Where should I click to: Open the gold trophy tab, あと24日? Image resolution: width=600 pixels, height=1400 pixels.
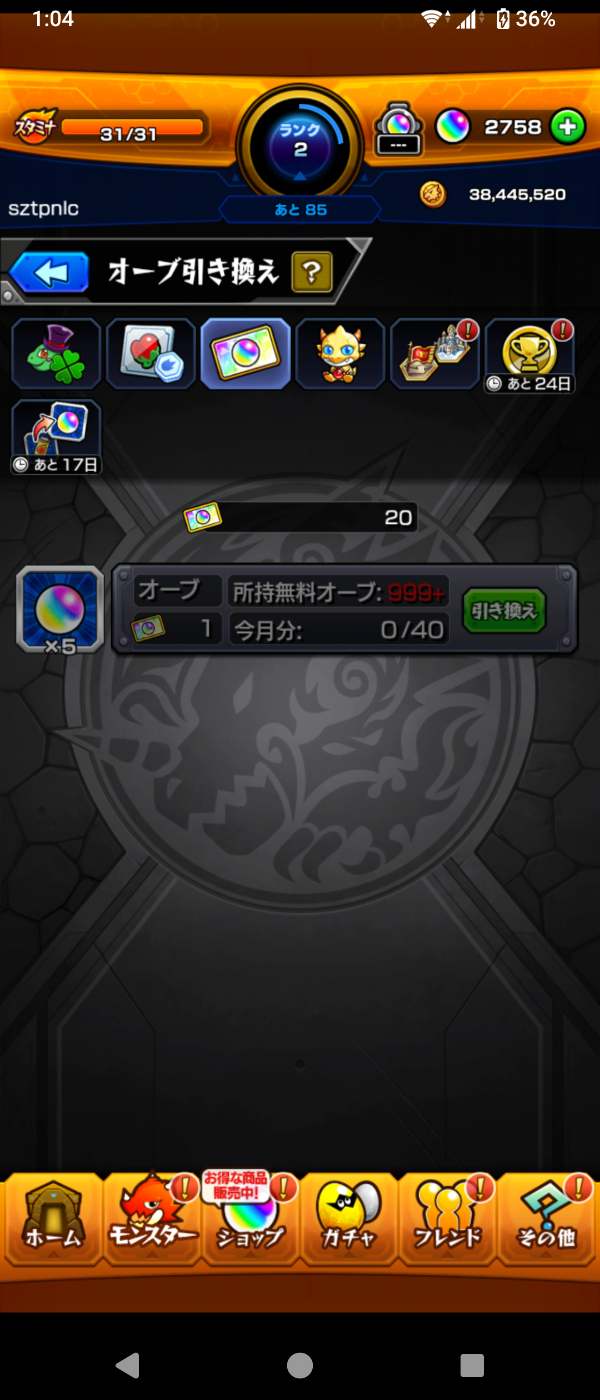point(529,353)
